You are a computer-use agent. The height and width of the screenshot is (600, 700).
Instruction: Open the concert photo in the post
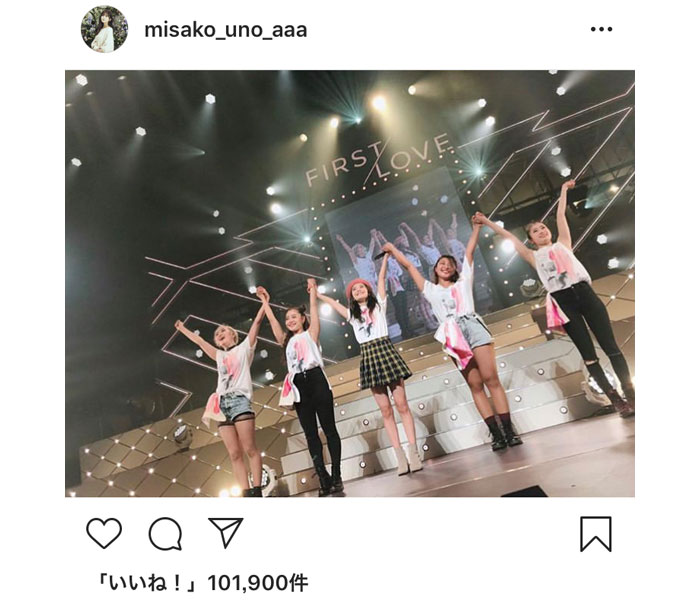[x=349, y=283]
